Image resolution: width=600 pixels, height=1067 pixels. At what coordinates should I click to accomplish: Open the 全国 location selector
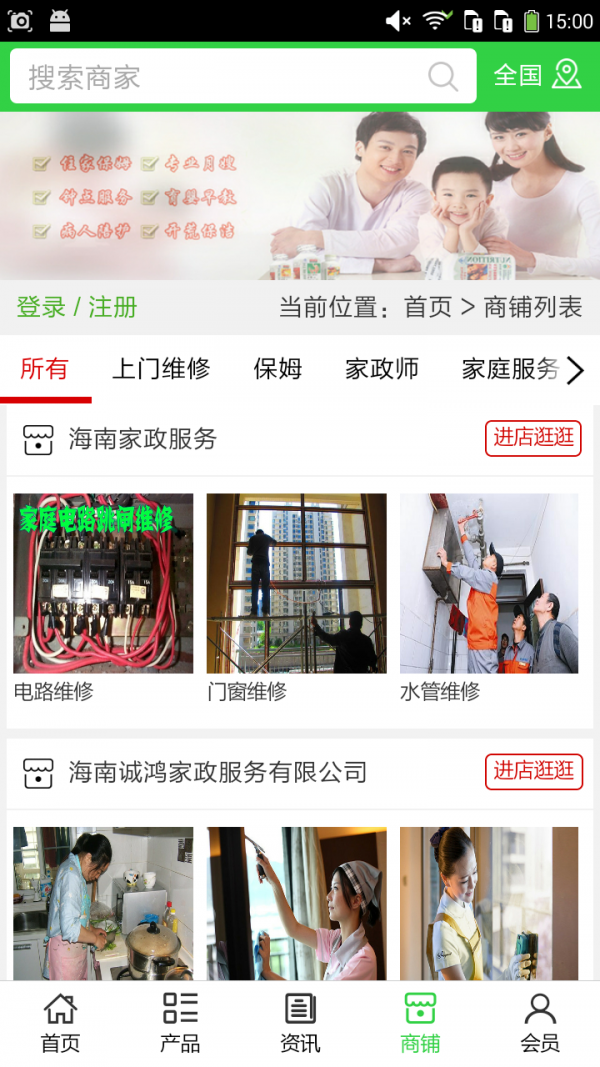click(537, 75)
